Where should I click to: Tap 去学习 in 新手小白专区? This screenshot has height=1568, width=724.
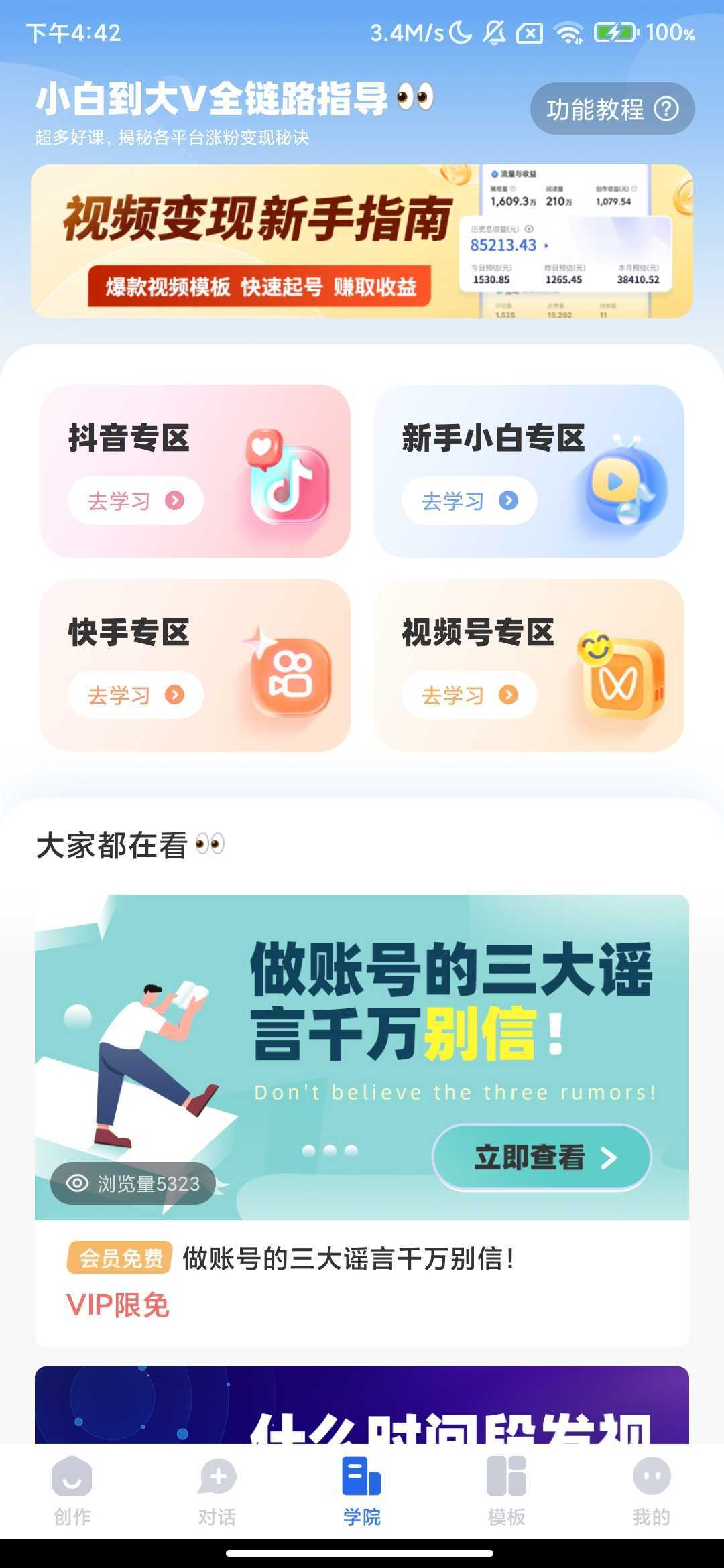[469, 501]
